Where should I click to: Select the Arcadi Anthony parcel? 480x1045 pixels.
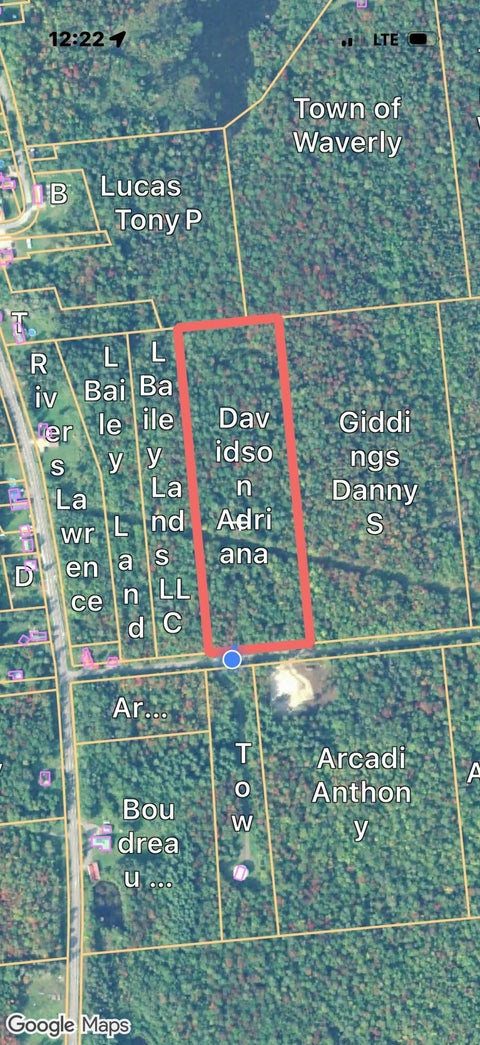361,792
